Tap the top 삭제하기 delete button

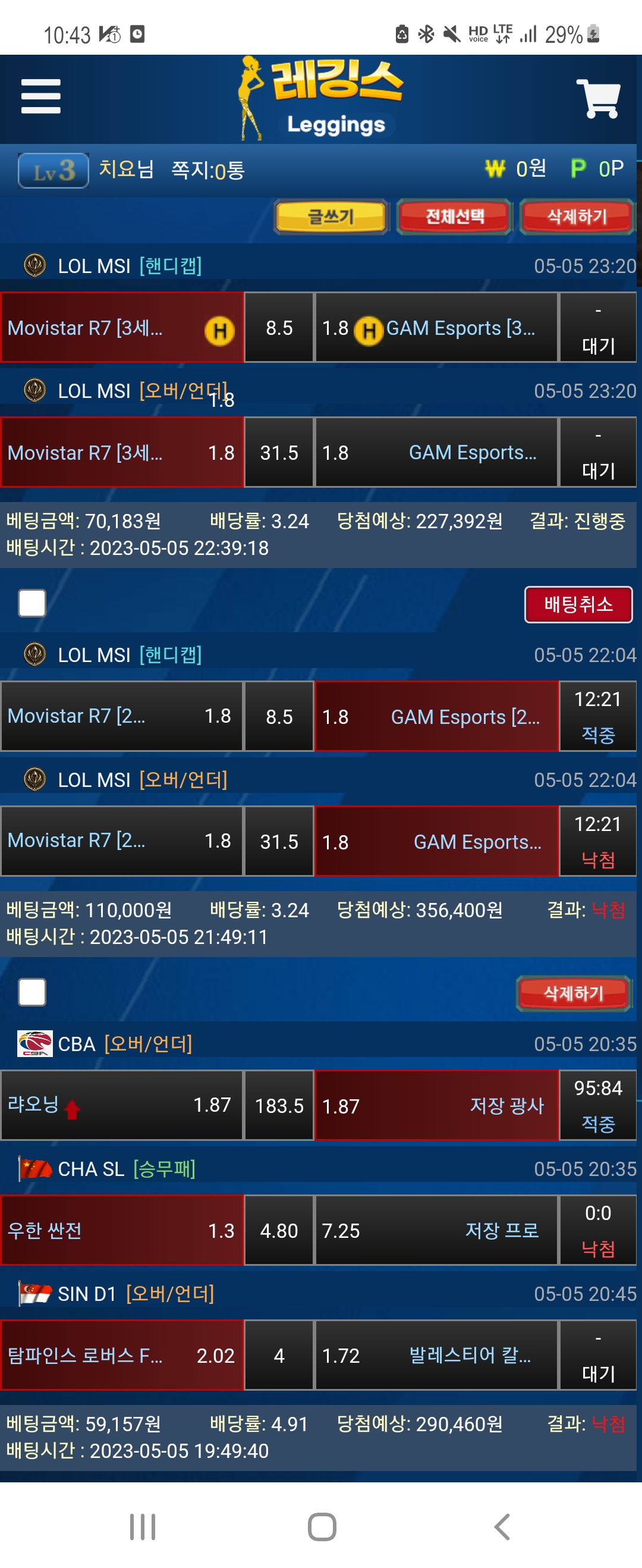click(x=576, y=217)
